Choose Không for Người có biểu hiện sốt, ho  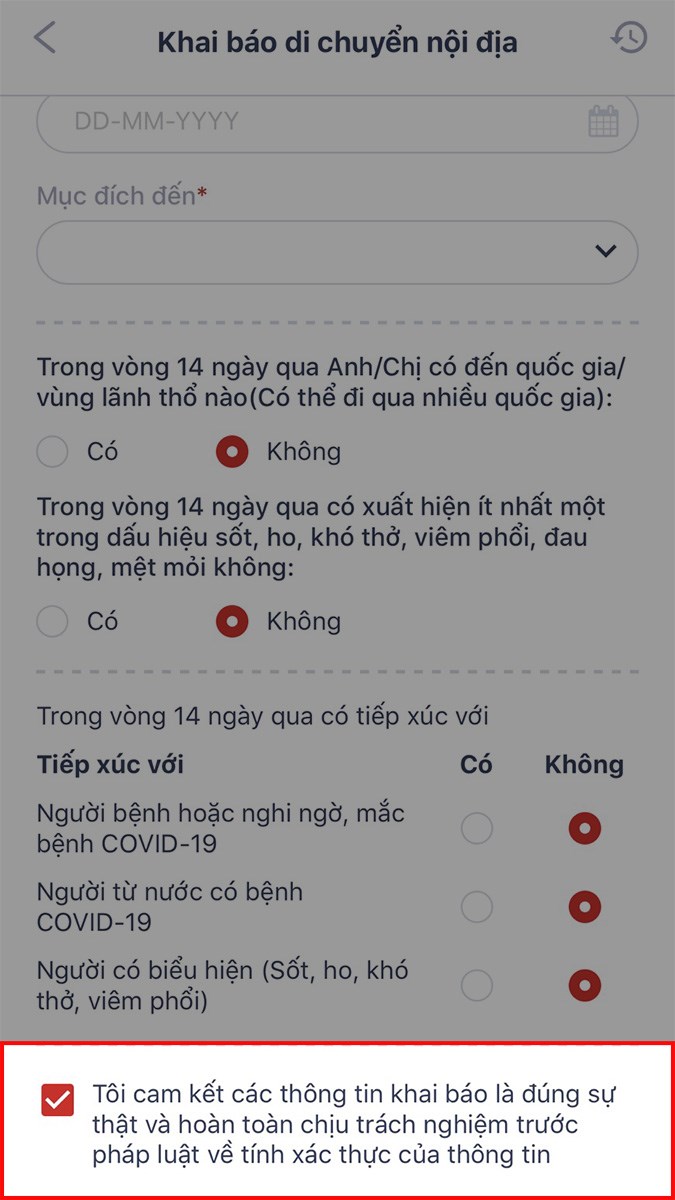click(585, 986)
